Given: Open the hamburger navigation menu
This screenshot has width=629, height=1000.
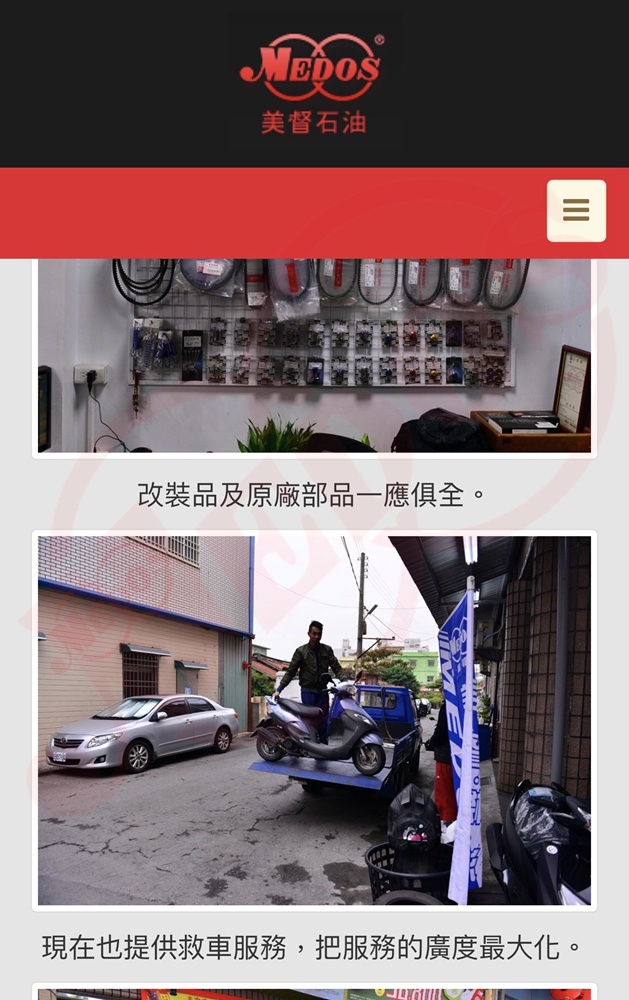Looking at the screenshot, I should 576,211.
